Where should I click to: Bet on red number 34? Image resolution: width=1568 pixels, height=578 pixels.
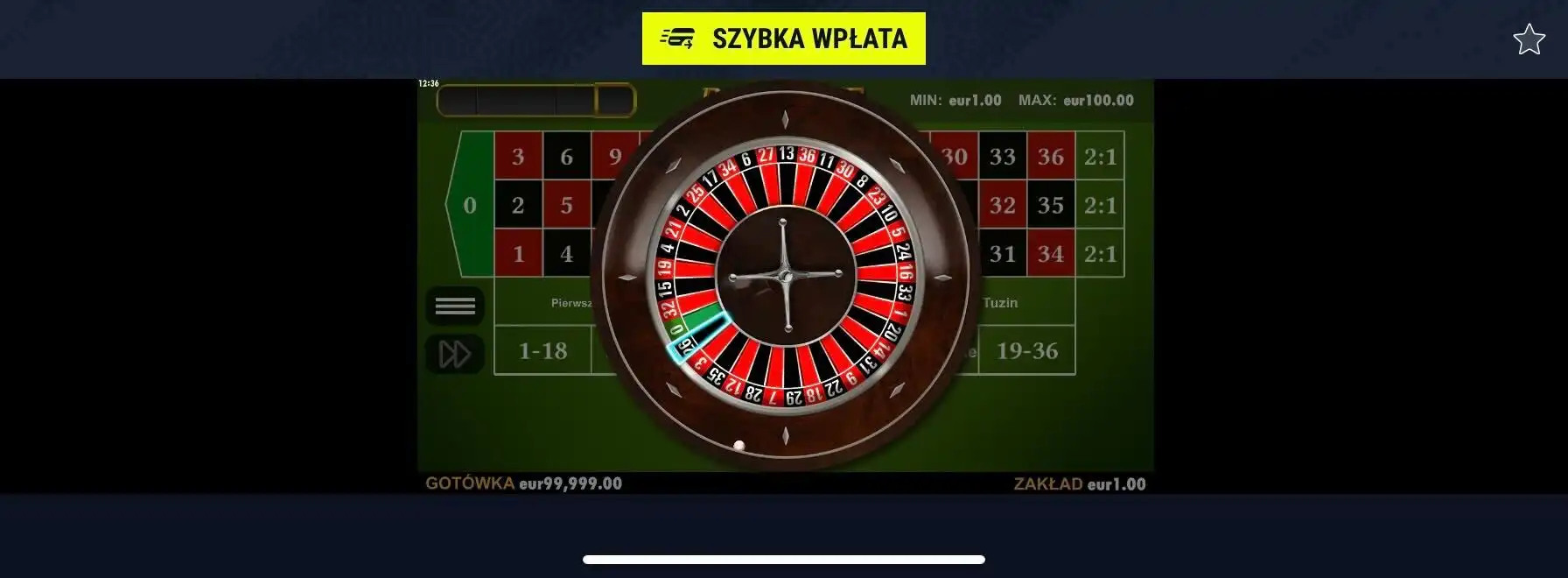click(x=1050, y=254)
